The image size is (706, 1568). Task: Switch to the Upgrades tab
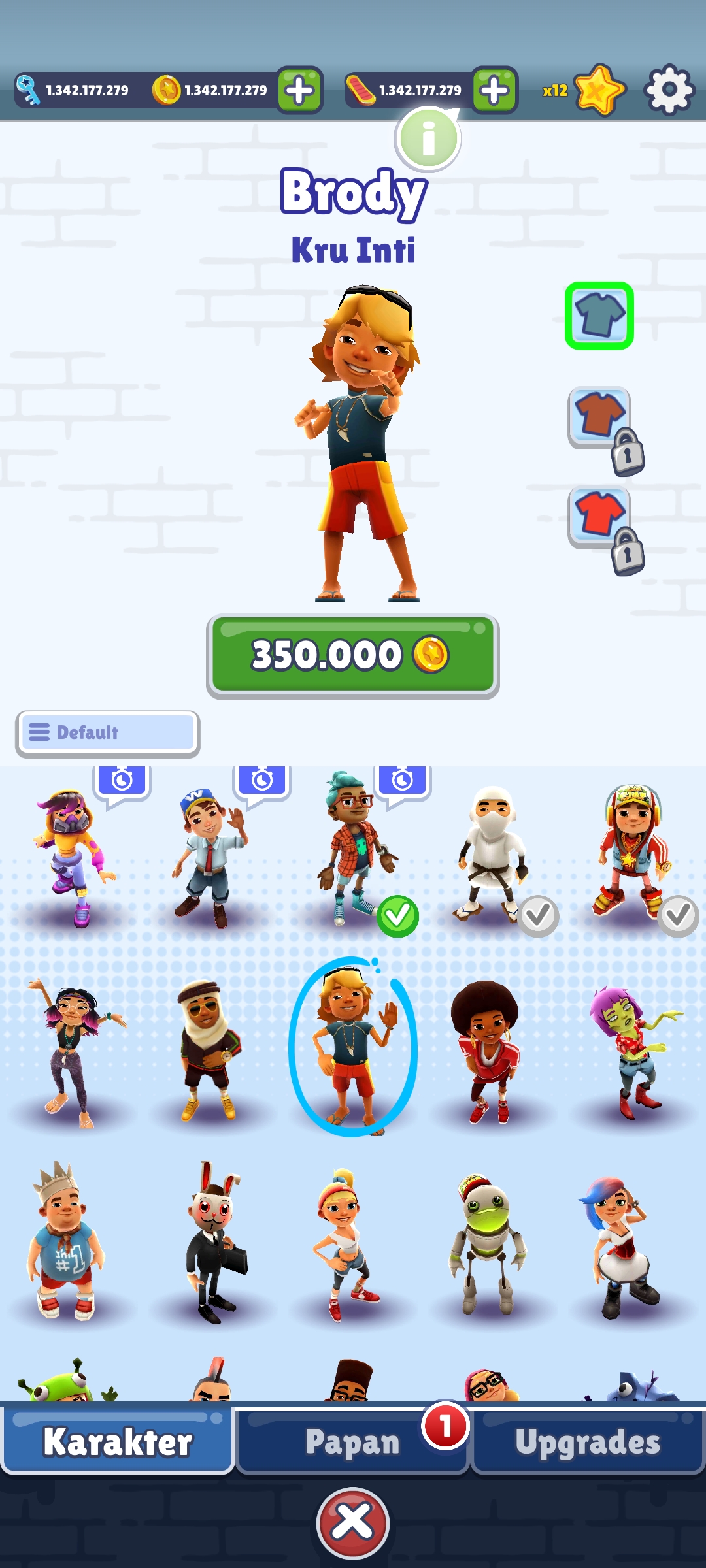click(588, 1442)
